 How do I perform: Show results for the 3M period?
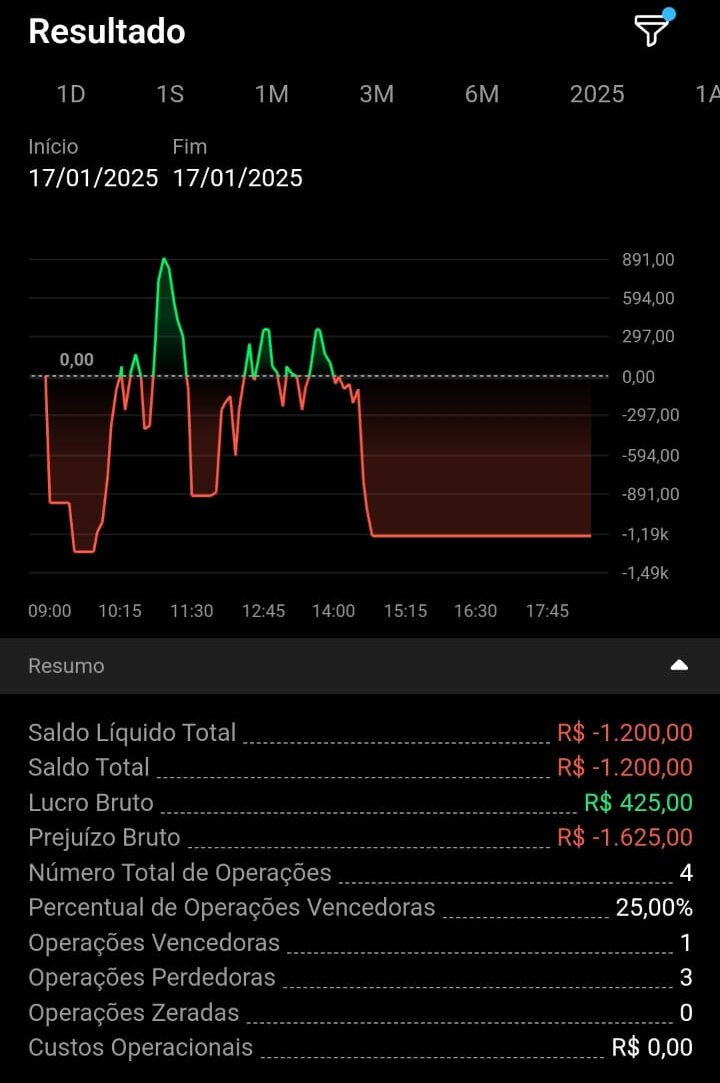[x=376, y=94]
